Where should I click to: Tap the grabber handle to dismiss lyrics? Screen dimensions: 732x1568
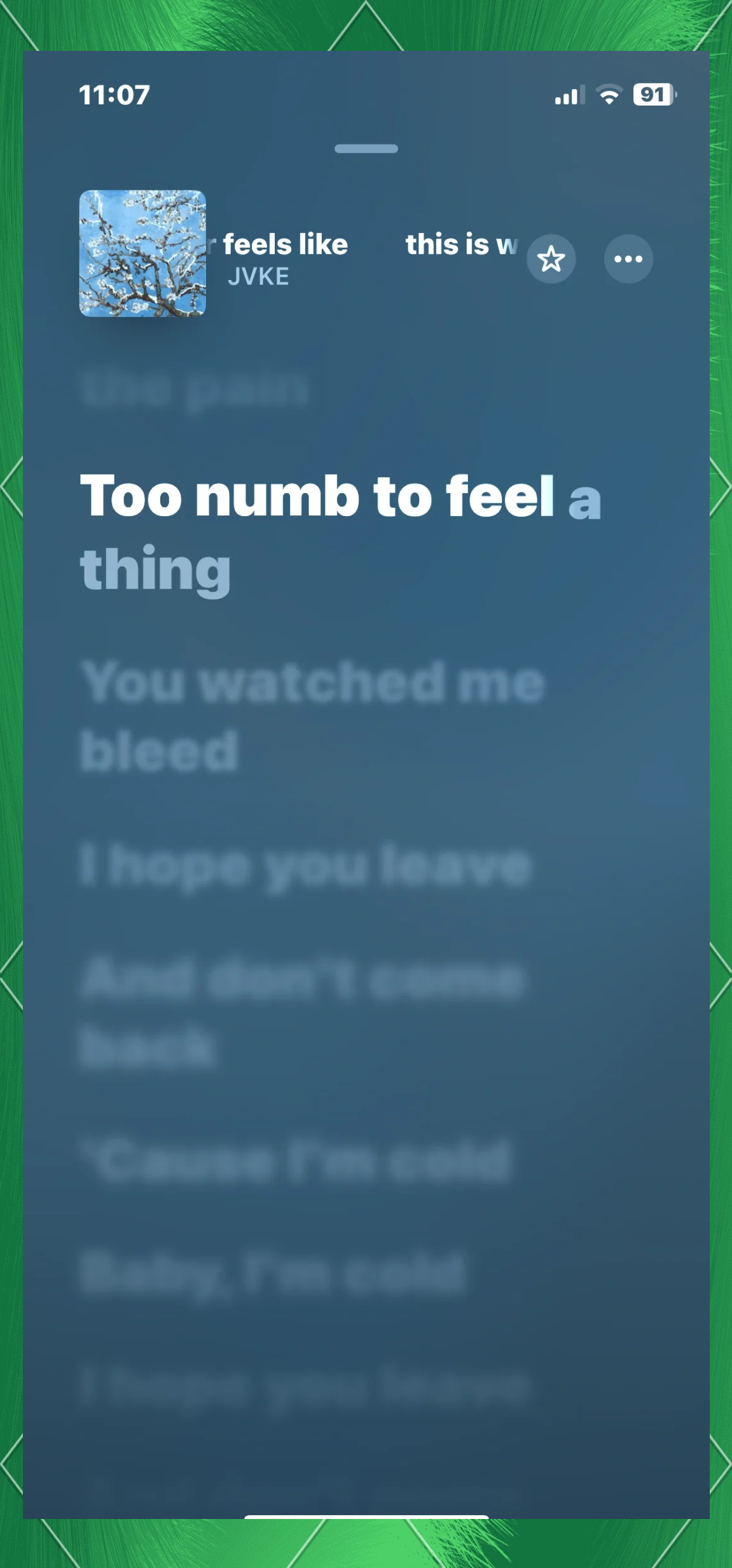[x=366, y=149]
